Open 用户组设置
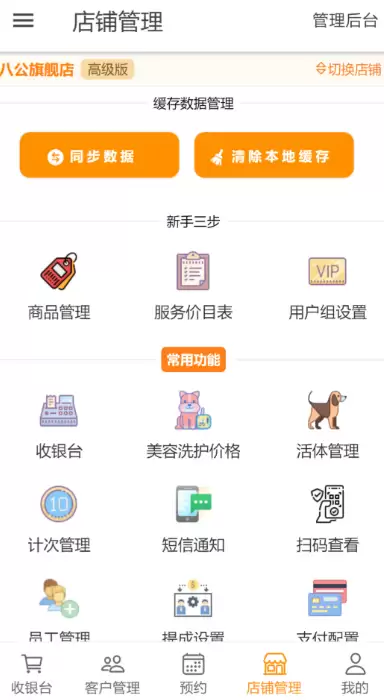 327,287
